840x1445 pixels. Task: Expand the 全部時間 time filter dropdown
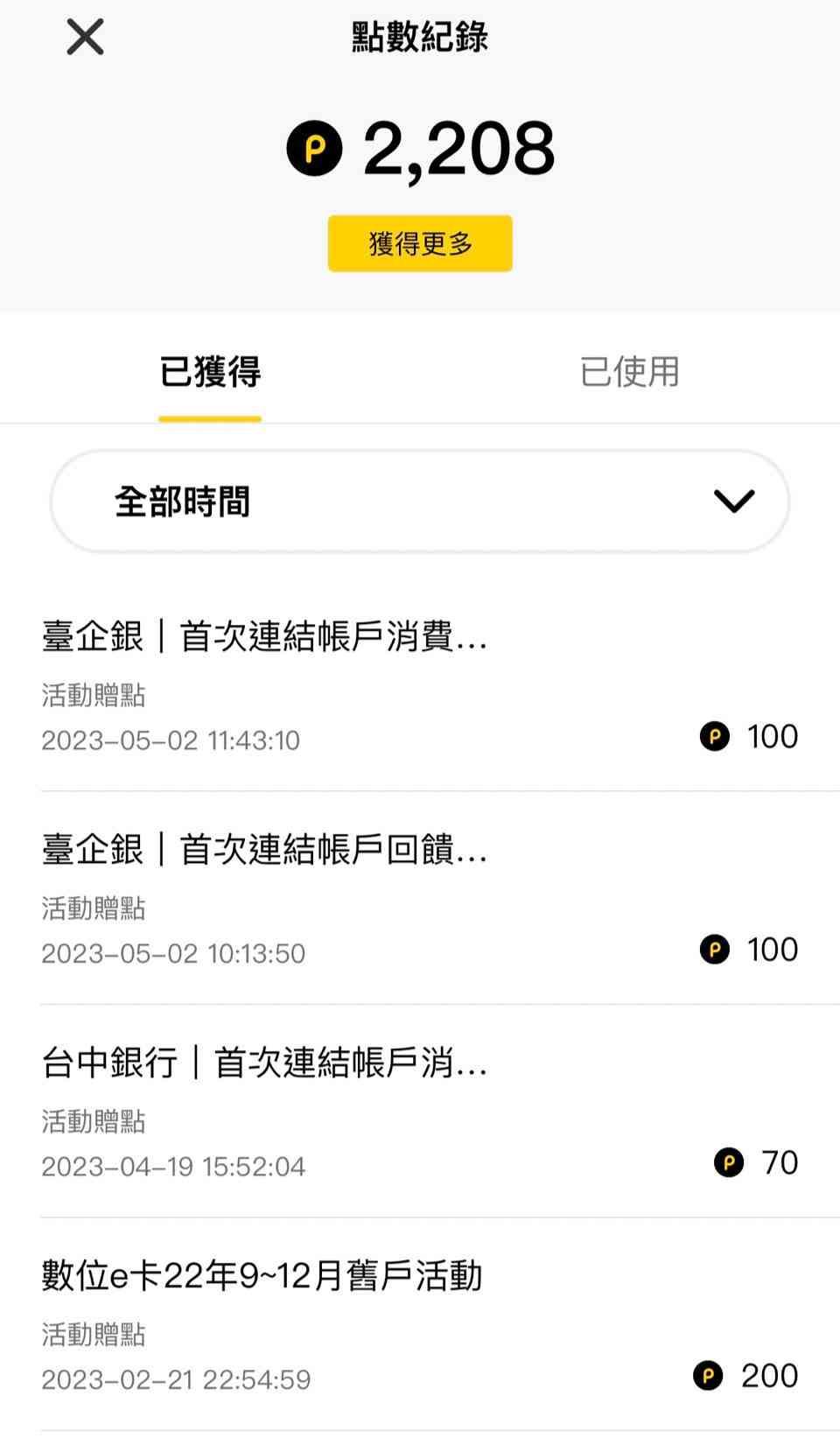click(x=420, y=502)
